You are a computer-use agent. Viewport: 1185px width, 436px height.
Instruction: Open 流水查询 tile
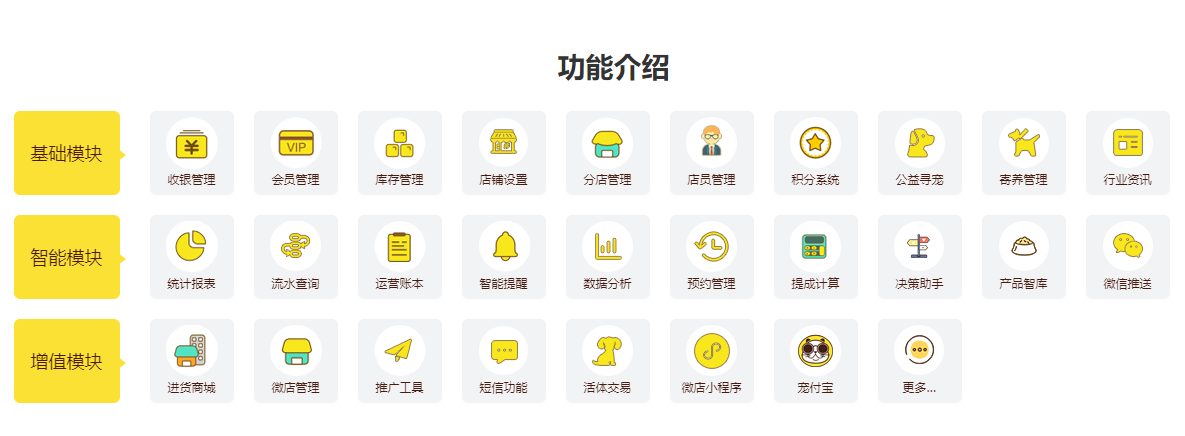pos(296,257)
